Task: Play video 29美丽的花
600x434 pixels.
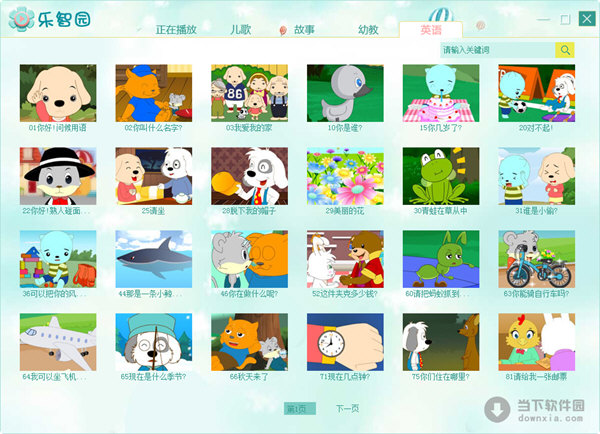Action: [345, 176]
